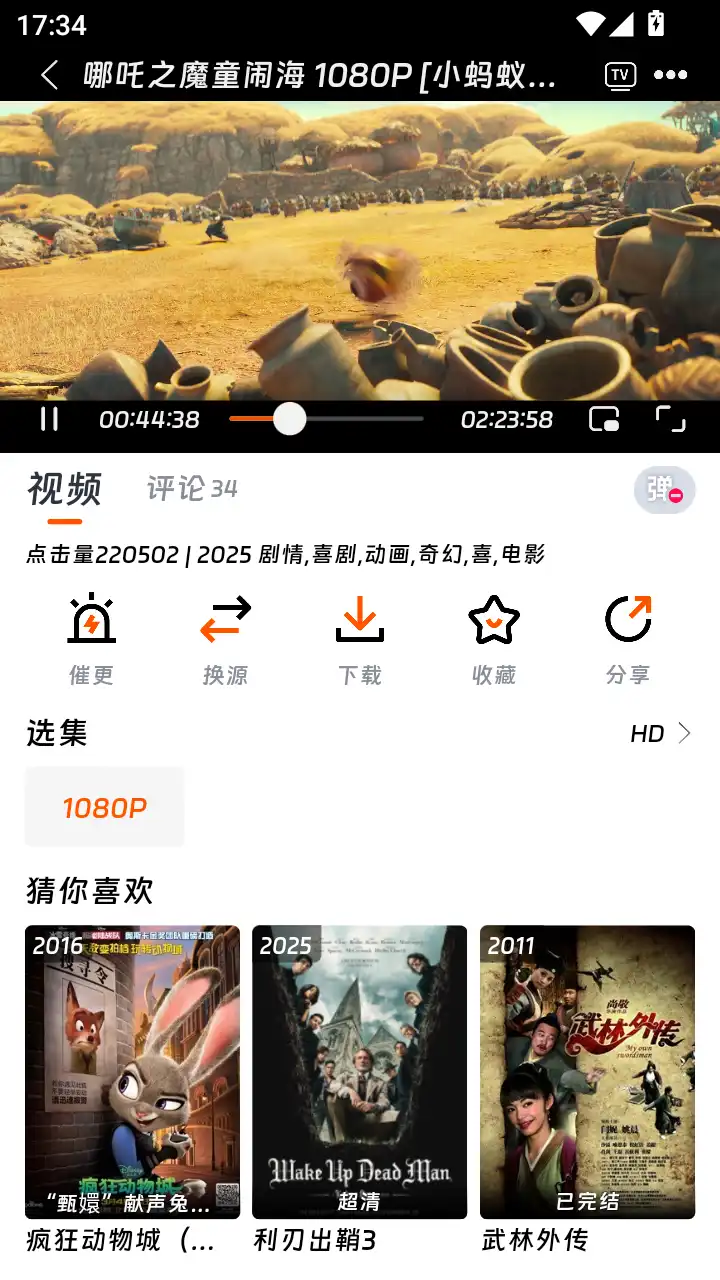
Task: Select the 1080P episode button
Action: tap(104, 806)
